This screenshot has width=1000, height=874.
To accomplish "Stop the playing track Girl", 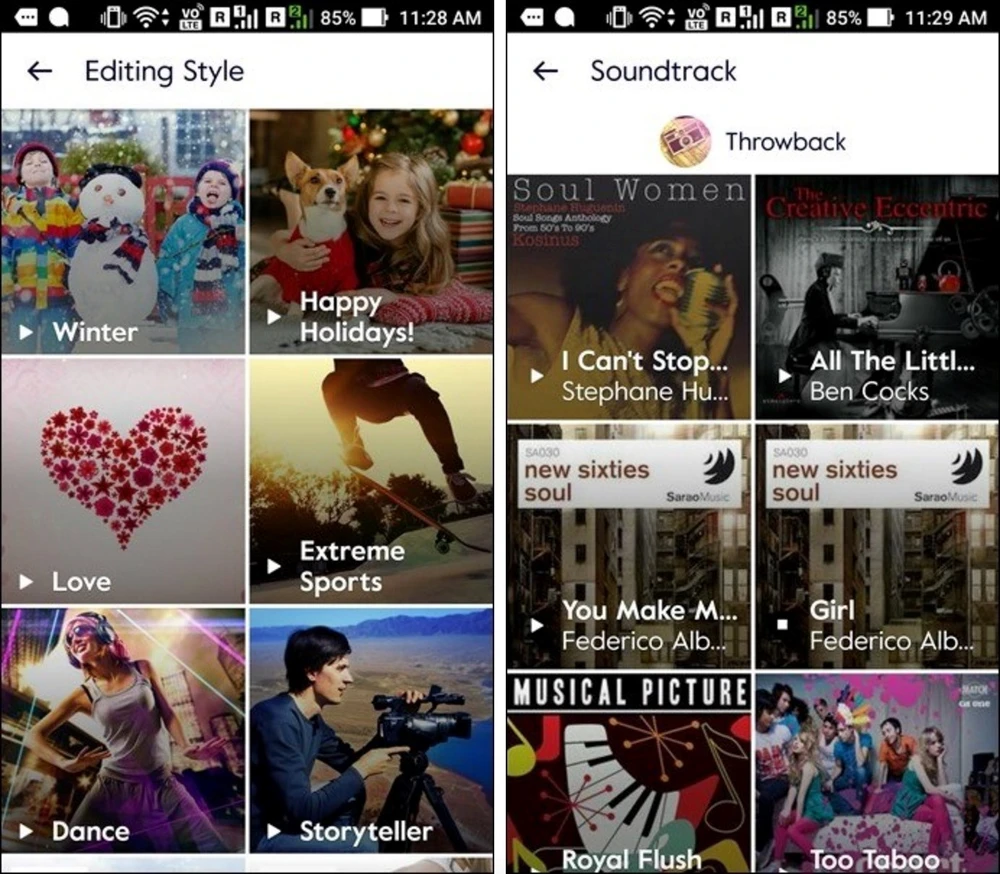I will [784, 624].
